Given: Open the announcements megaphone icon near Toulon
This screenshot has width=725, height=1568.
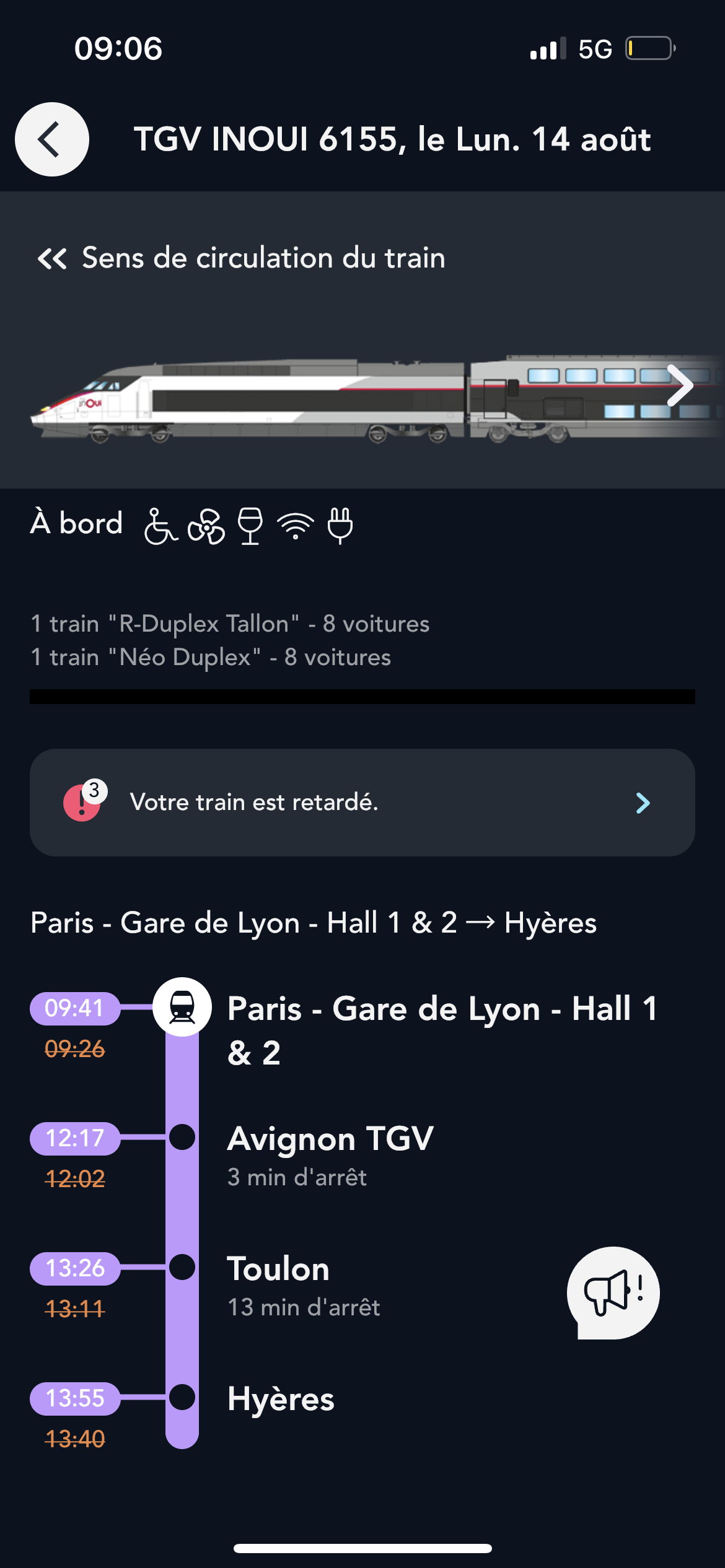Looking at the screenshot, I should (613, 1292).
